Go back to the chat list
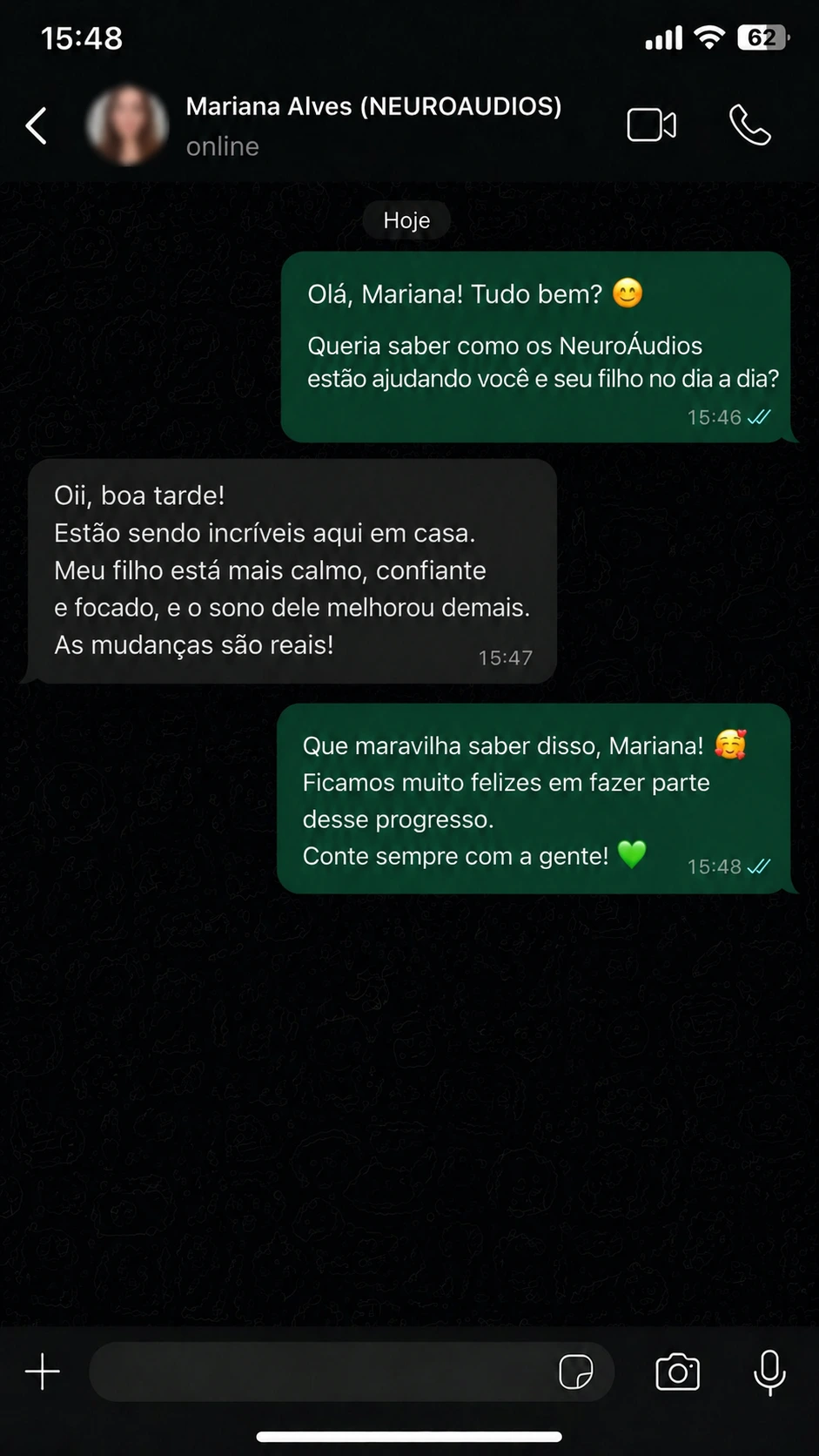The height and width of the screenshot is (1456, 819). point(37,126)
